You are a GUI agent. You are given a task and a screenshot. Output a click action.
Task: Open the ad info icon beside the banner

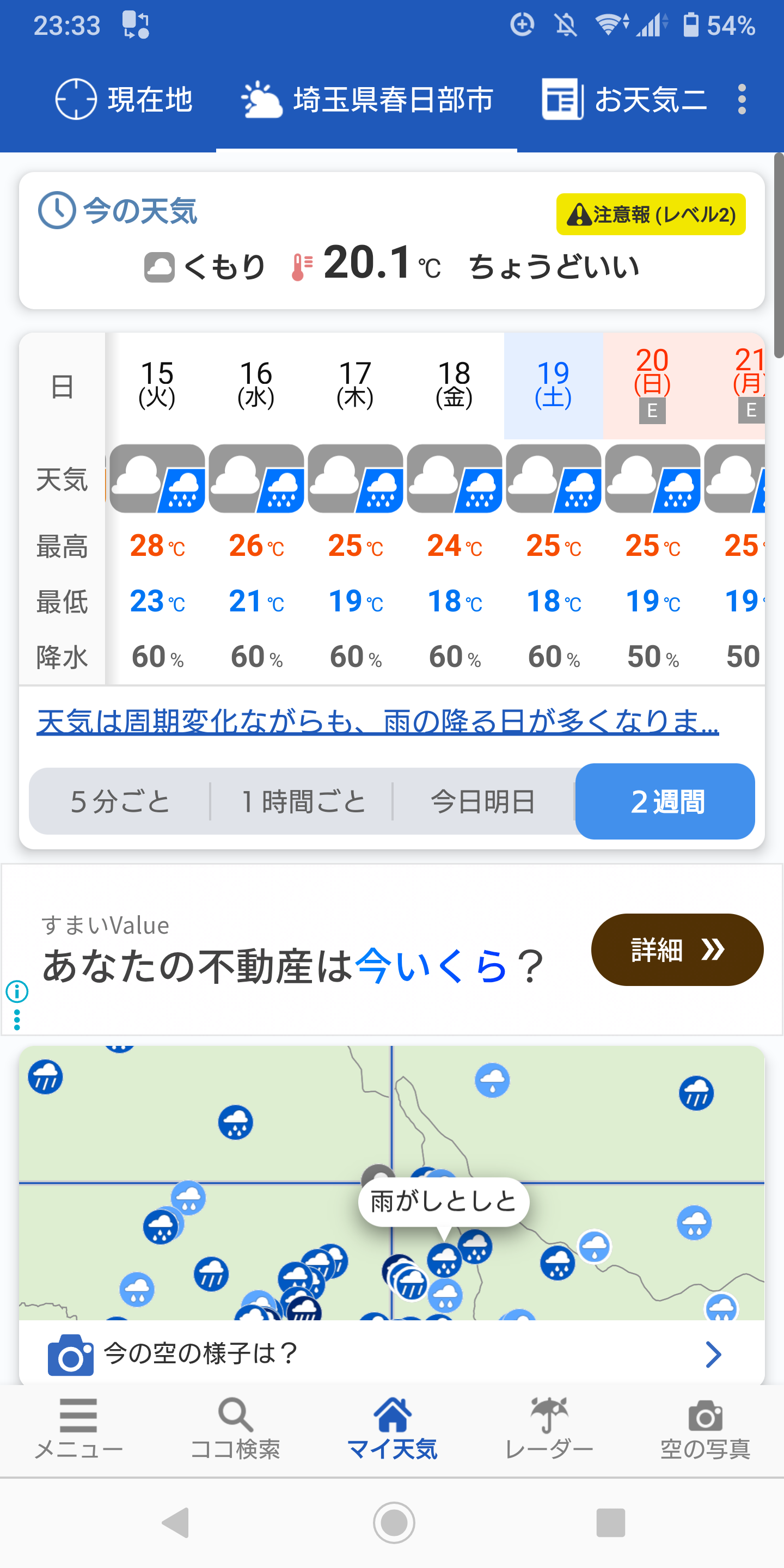17,991
